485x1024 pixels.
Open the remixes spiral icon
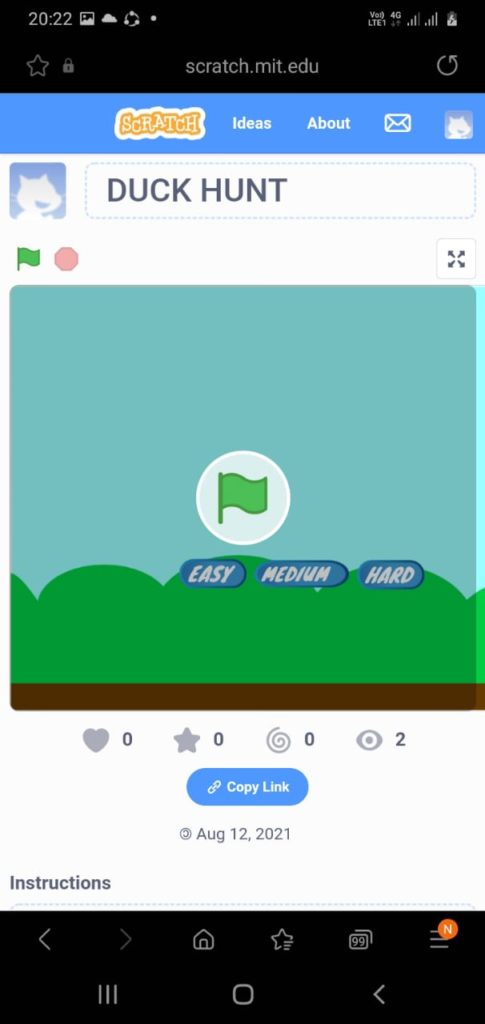click(x=279, y=740)
